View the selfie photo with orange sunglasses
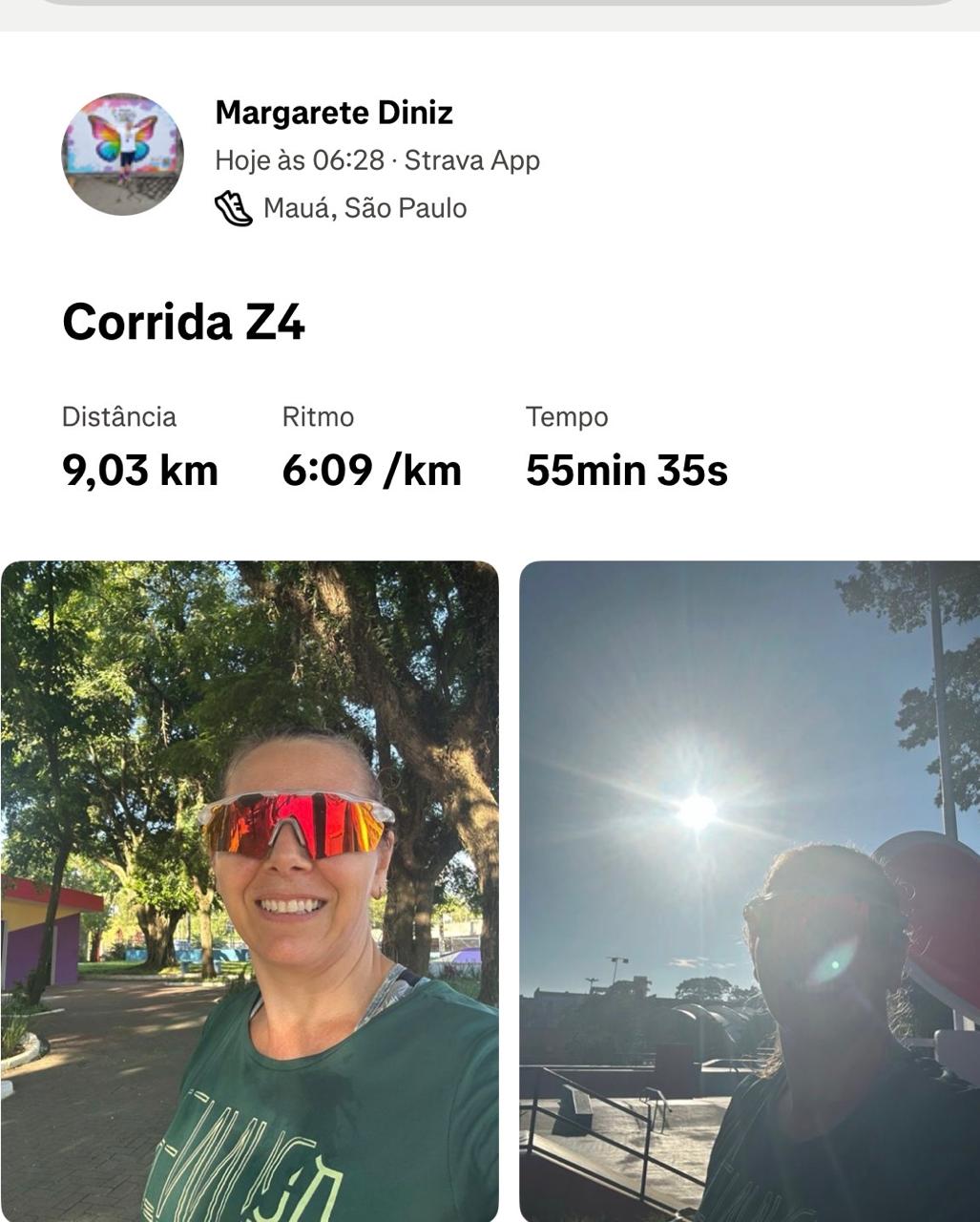 tap(250, 890)
